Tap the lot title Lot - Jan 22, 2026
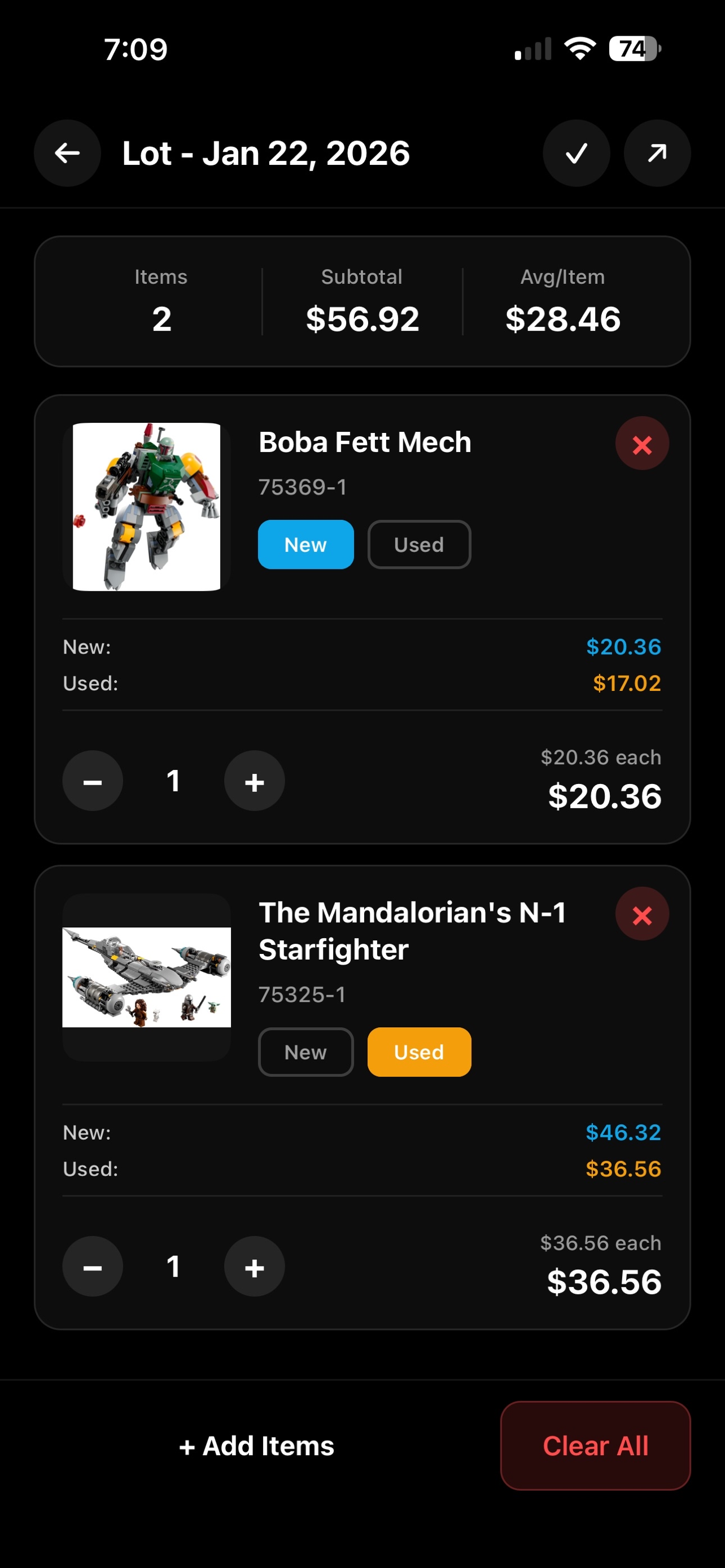Image resolution: width=725 pixels, height=1568 pixels. (x=264, y=154)
